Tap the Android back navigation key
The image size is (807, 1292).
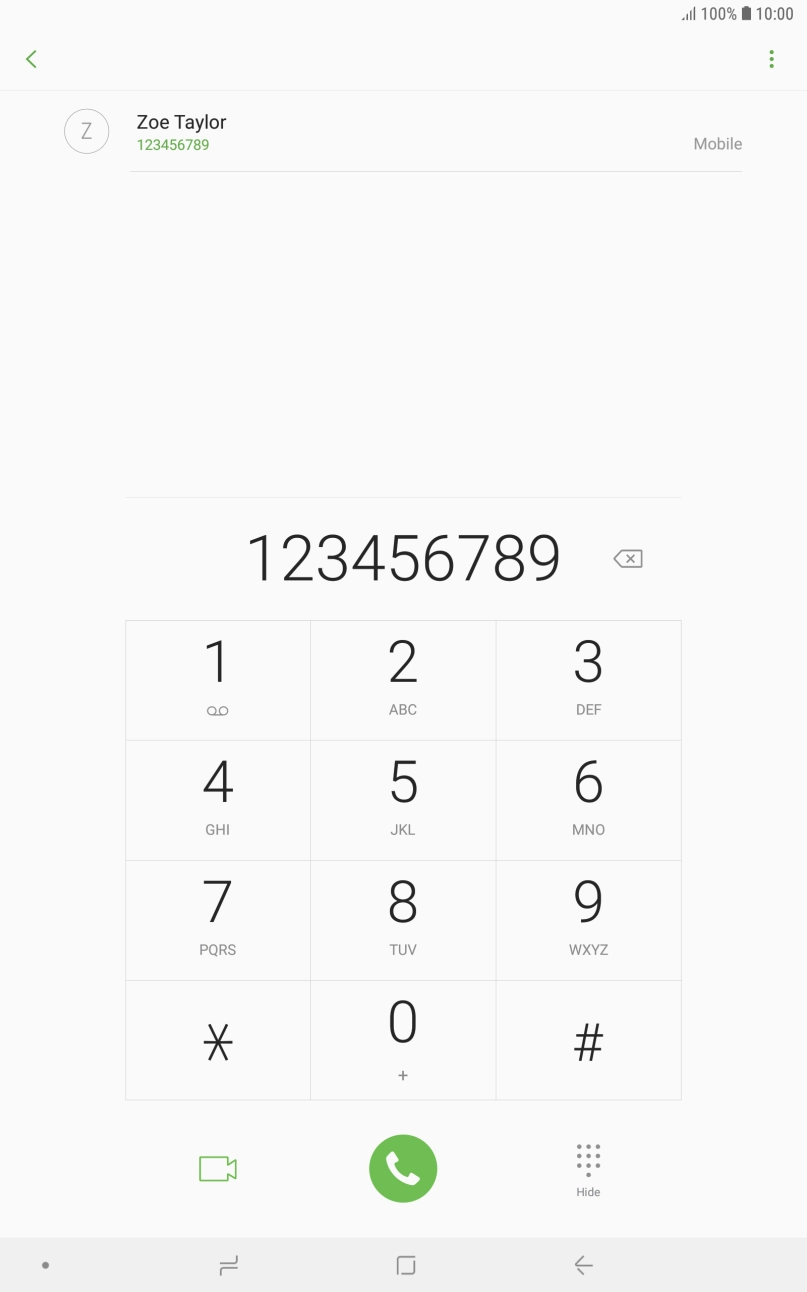pyautogui.click(x=583, y=1264)
